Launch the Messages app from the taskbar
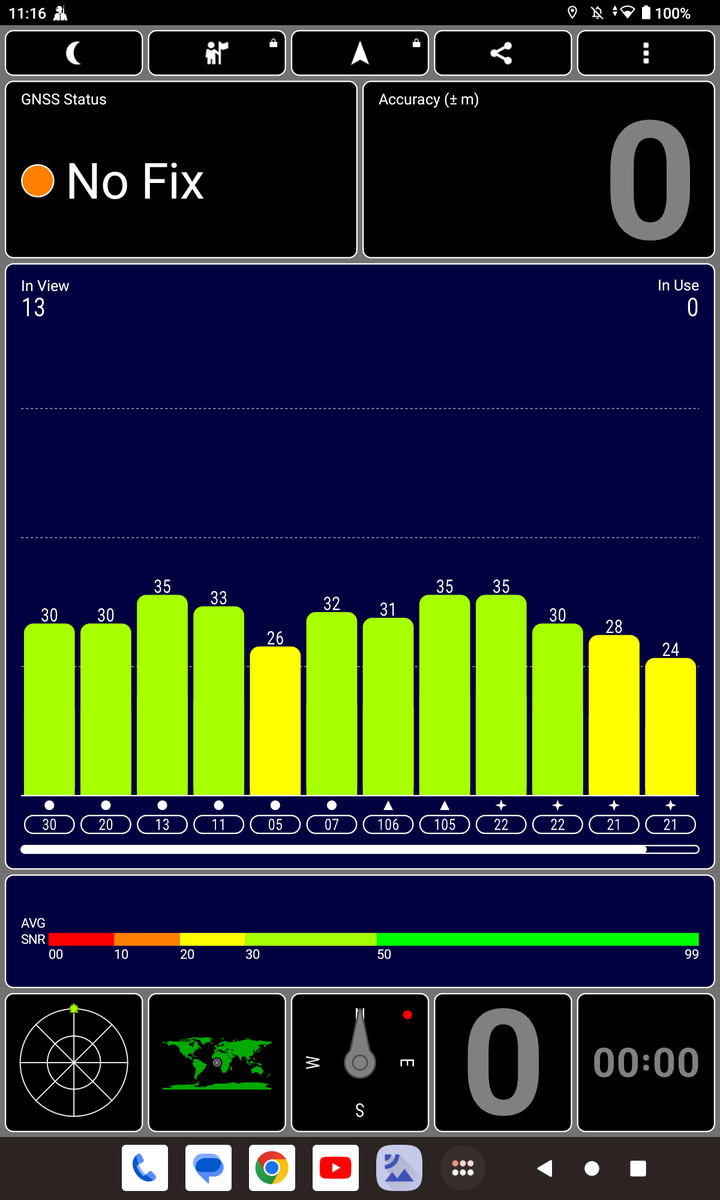 pos(208,1168)
